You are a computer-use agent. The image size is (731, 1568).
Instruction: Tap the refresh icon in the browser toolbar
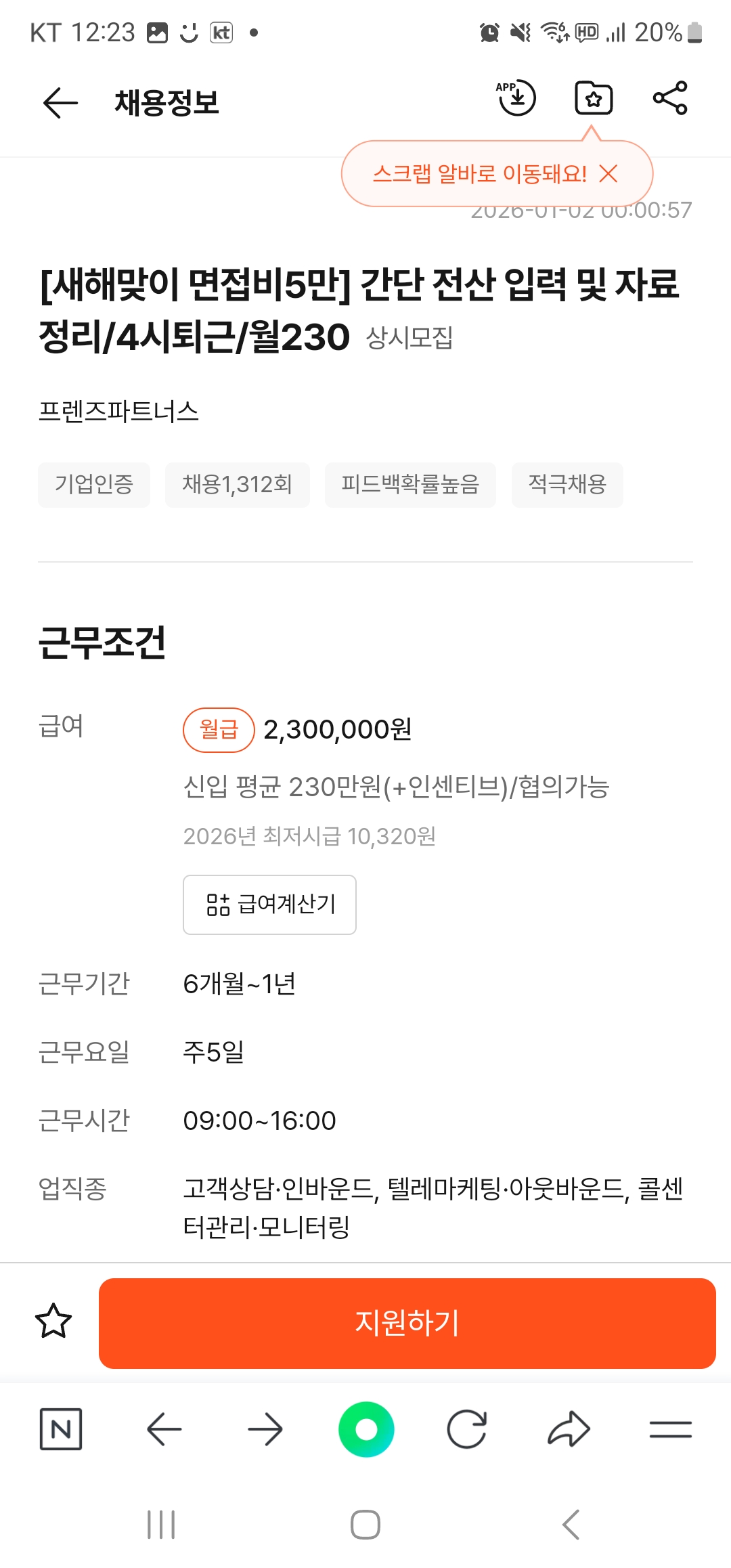(468, 1429)
